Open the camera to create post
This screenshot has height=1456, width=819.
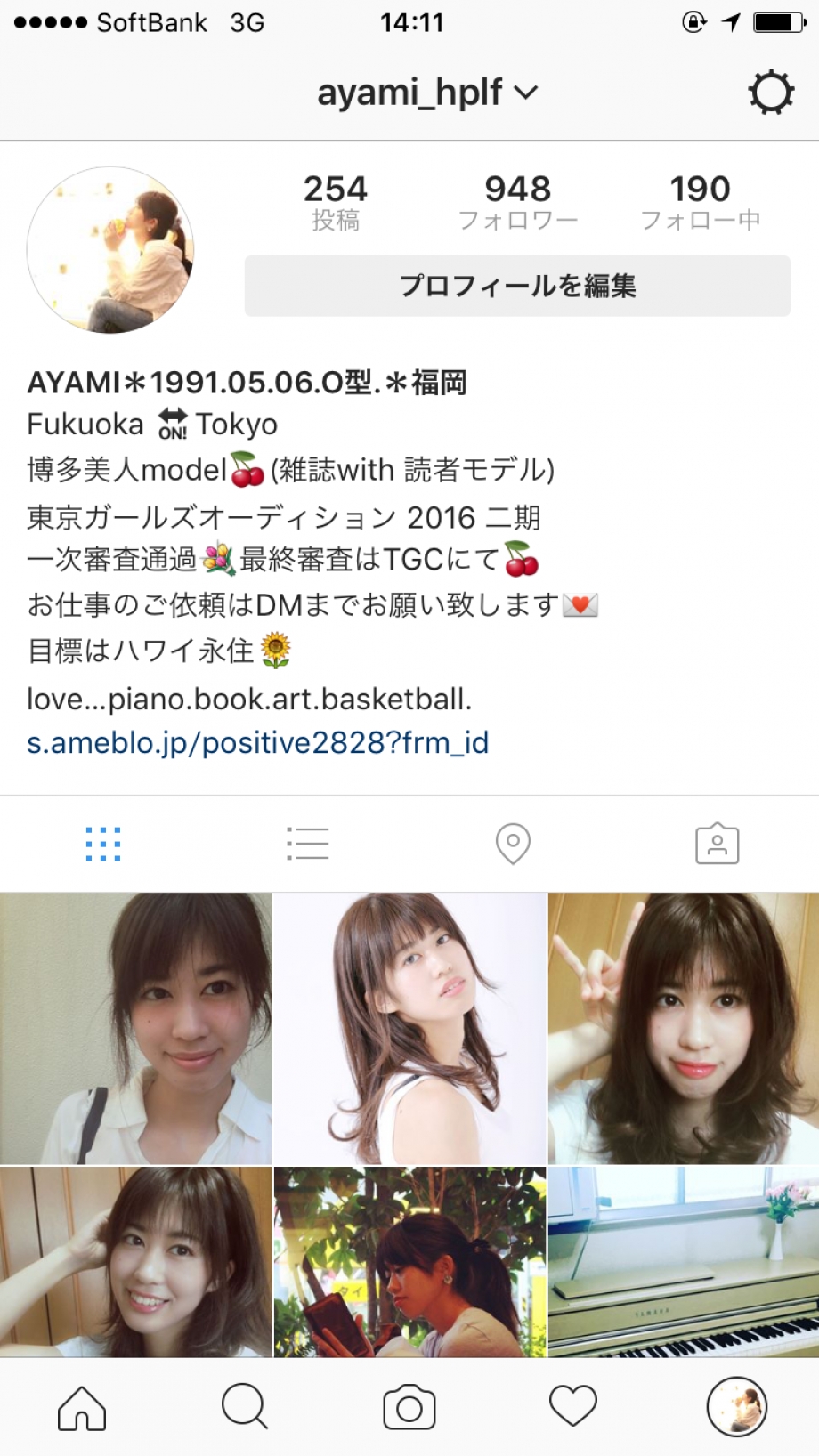click(x=409, y=1407)
